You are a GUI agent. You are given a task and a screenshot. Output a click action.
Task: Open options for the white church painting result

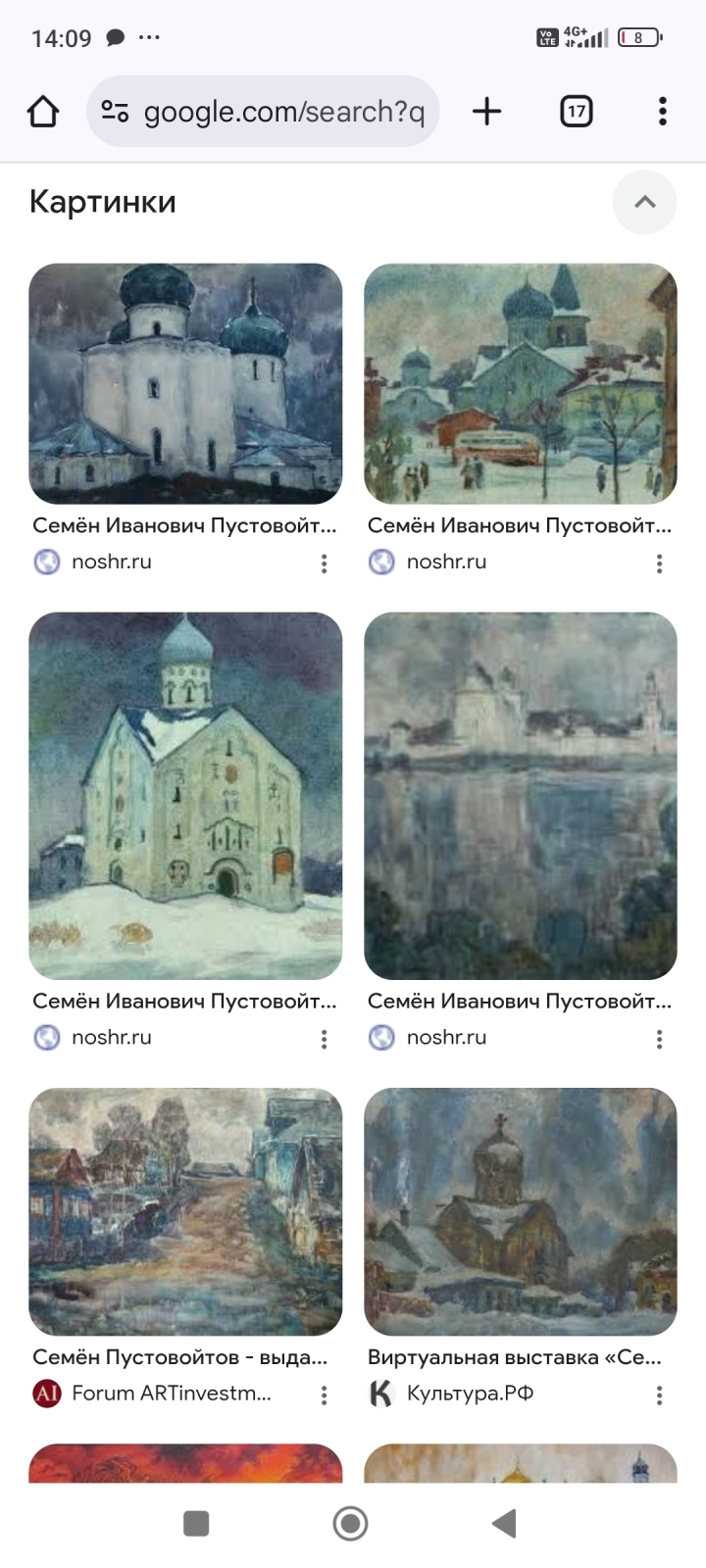[324, 563]
